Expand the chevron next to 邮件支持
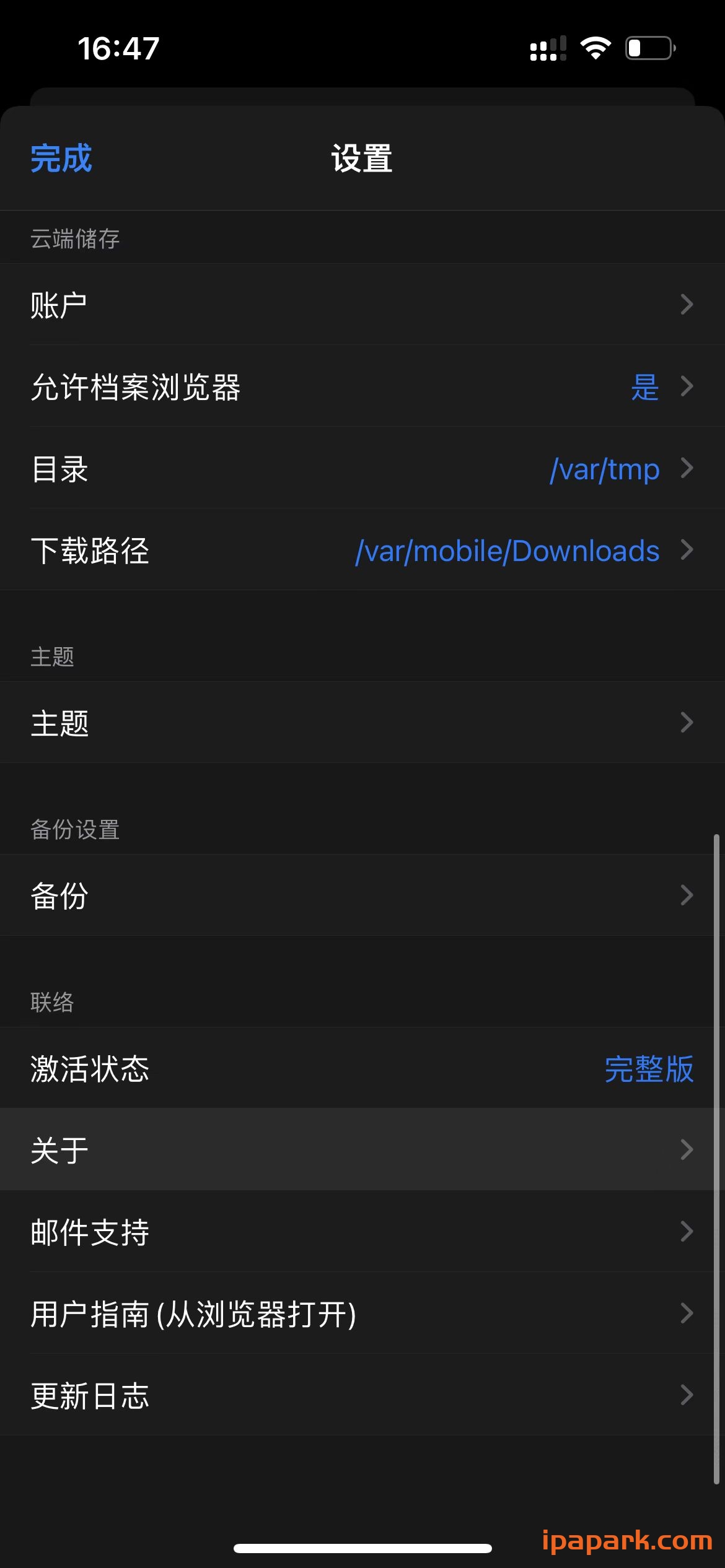This screenshot has height=1568, width=725. click(x=687, y=1231)
